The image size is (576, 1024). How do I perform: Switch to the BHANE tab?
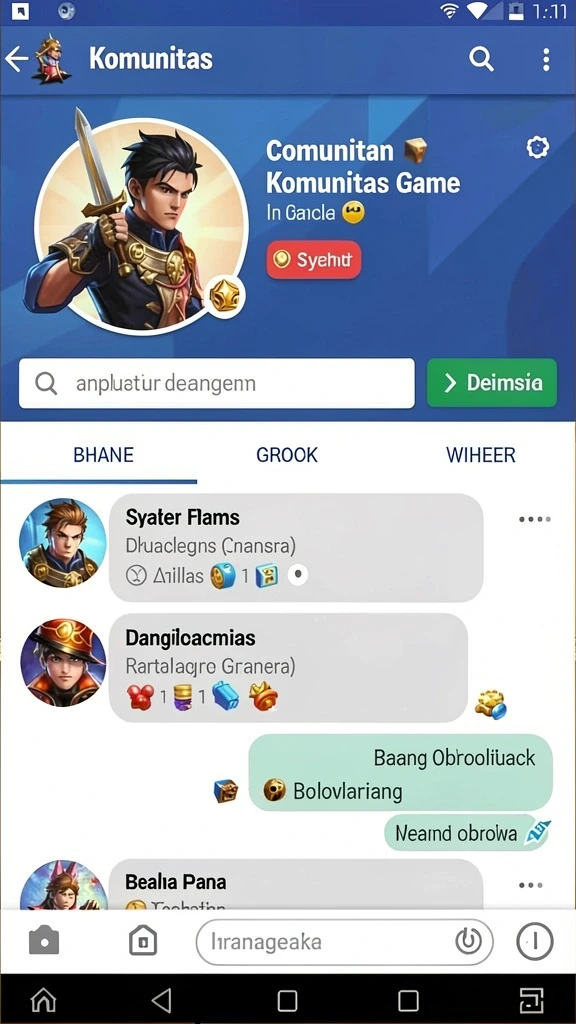(x=103, y=455)
